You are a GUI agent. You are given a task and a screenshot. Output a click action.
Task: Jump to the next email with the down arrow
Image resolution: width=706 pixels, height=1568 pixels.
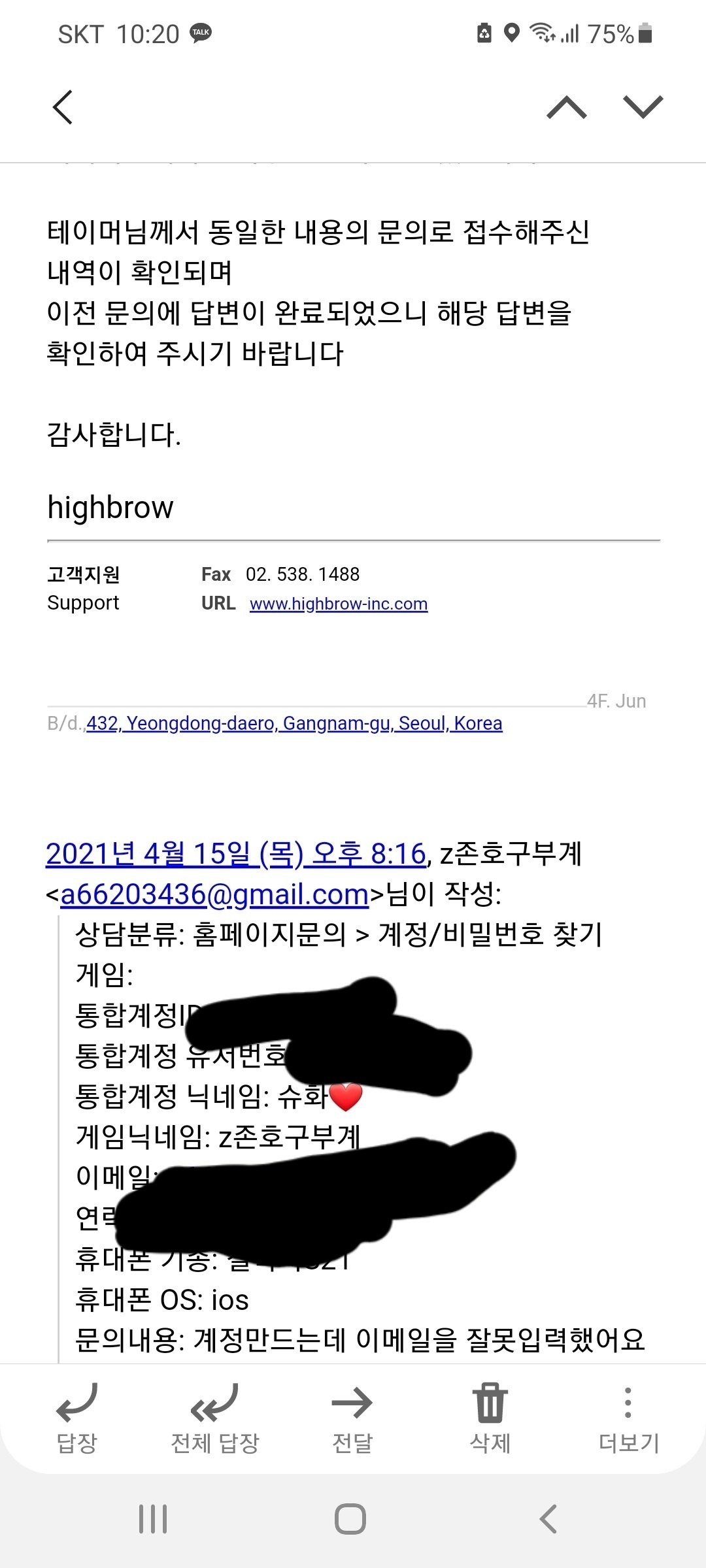[643, 107]
